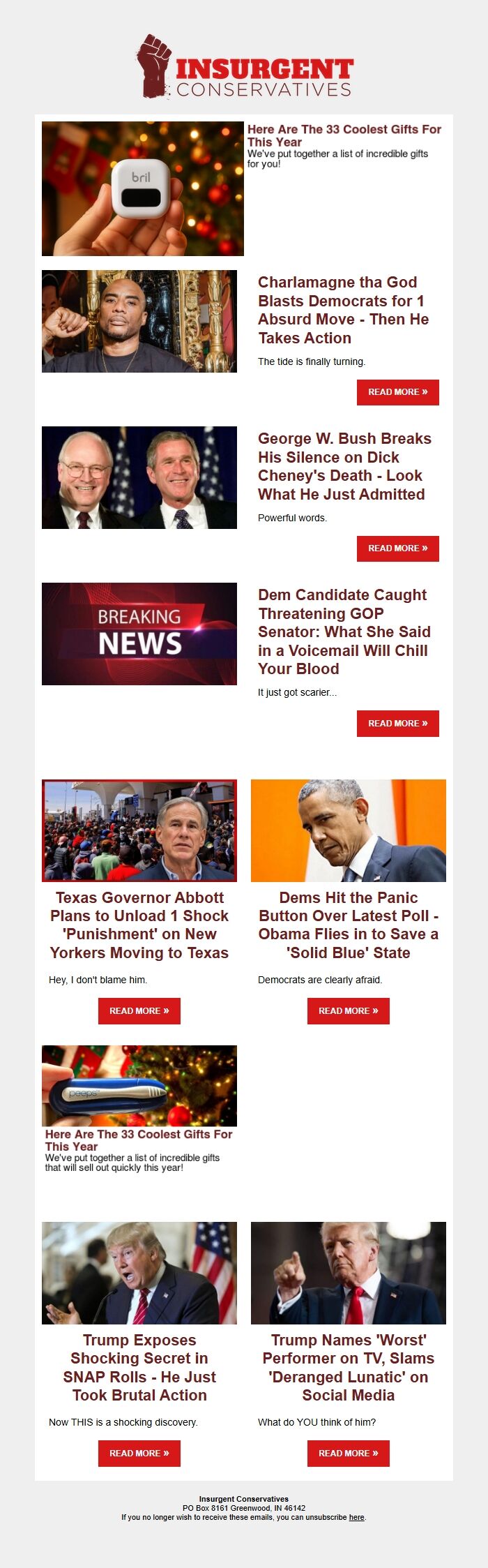Viewport: 488px width, 1568px height.
Task: Open the 33 Coolest Gifts headline beside the bril photo
Action: coord(344,135)
